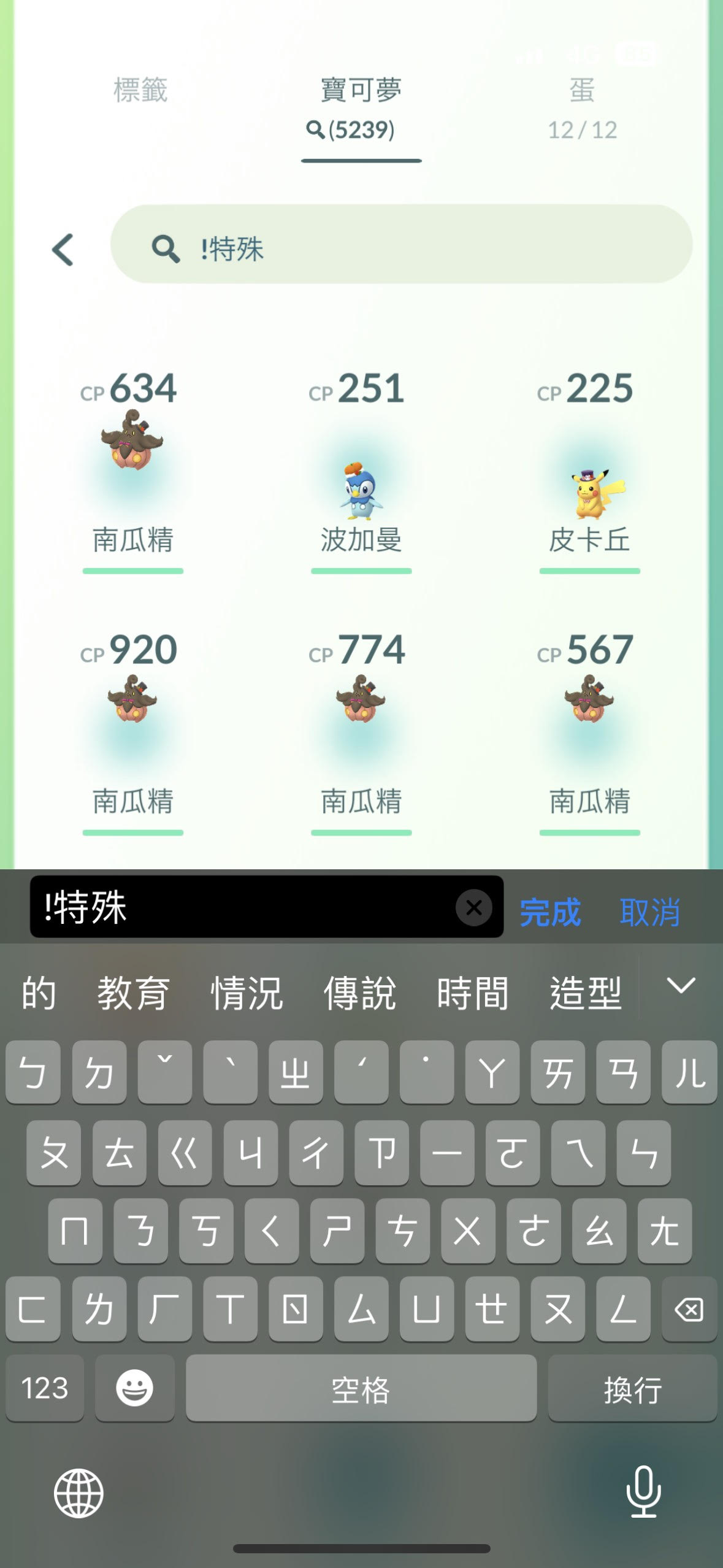Viewport: 723px width, 1568px height.
Task: Switch keyboard language with globe icon
Action: (78, 1493)
